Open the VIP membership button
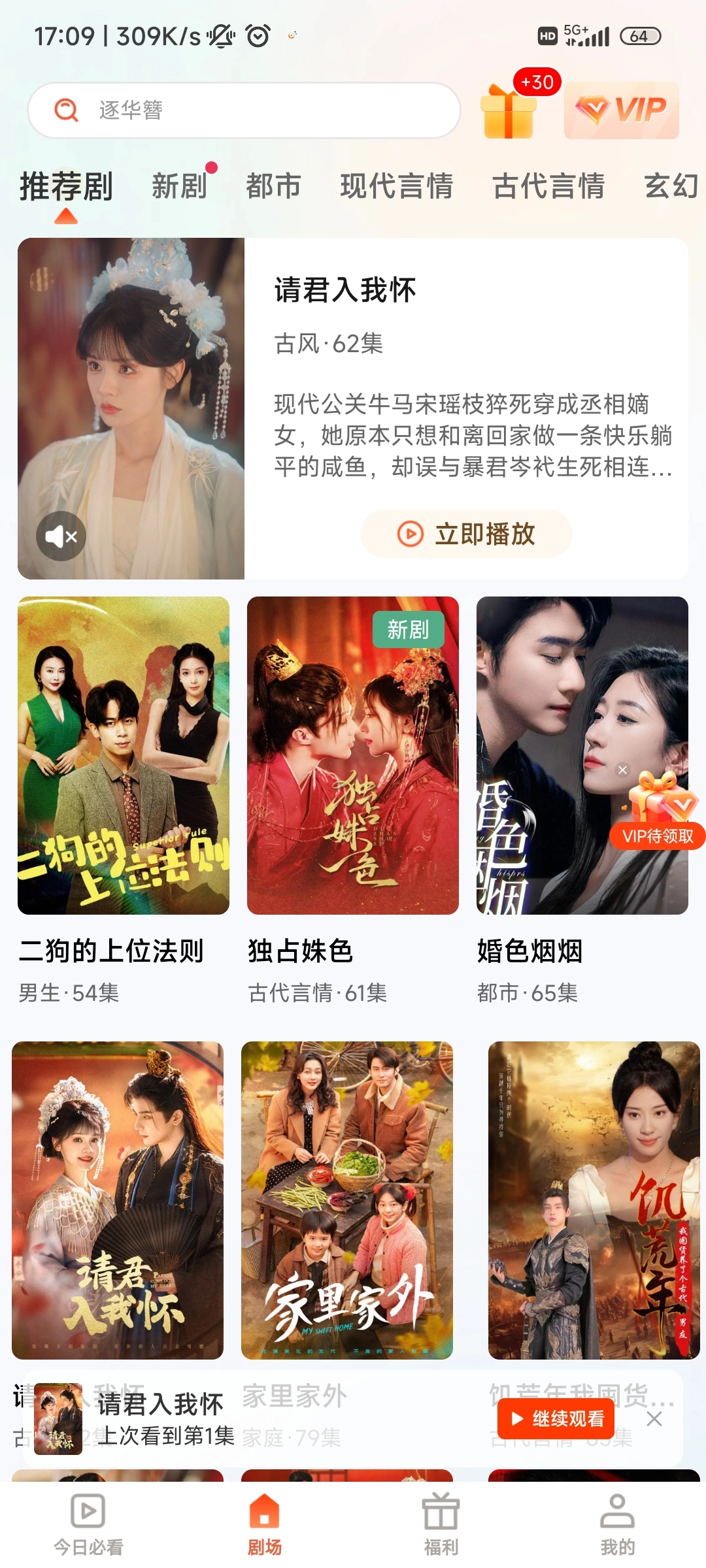Image resolution: width=706 pixels, height=1568 pixels. coord(621,110)
